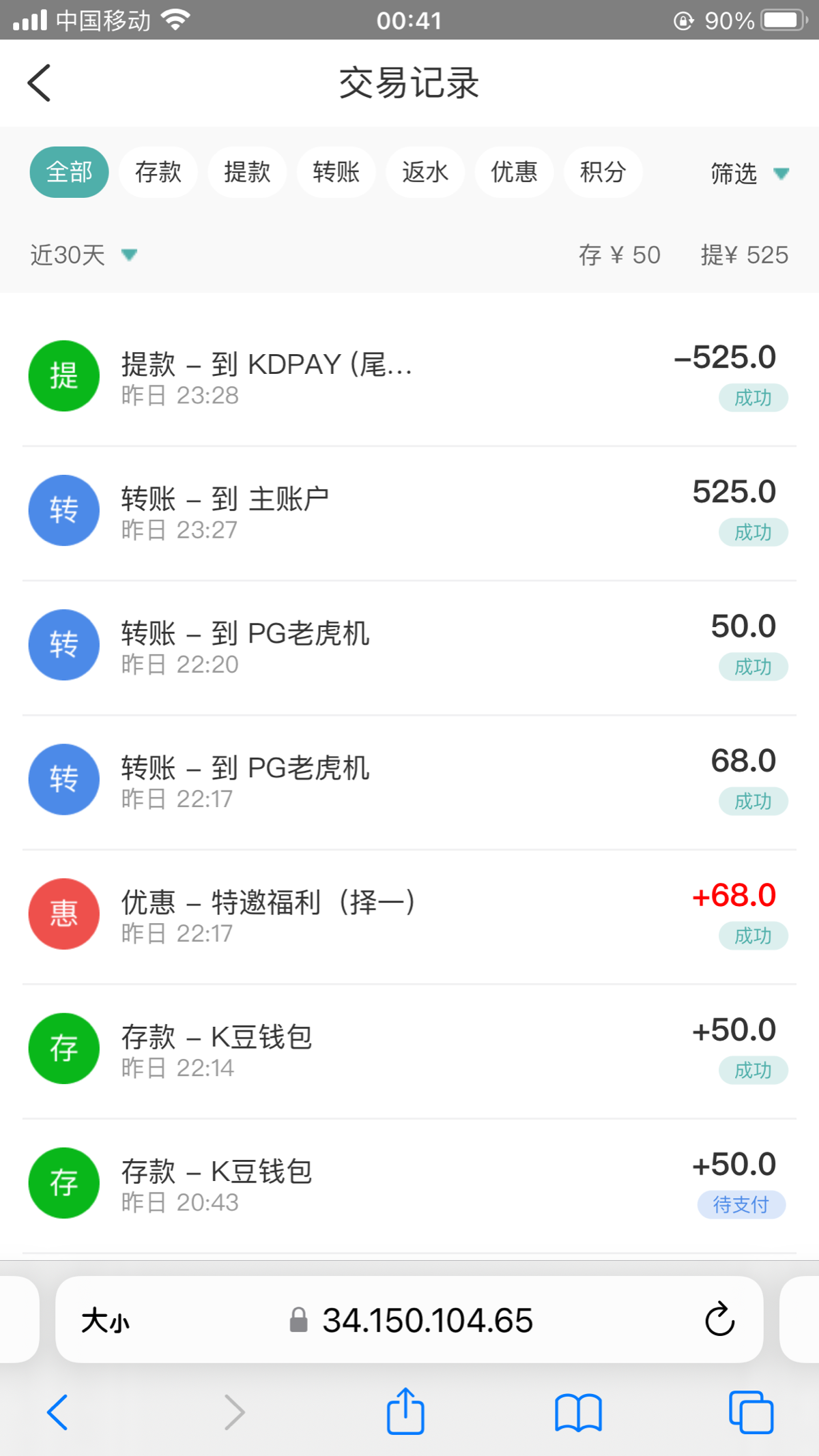Show Safari bookmarks

tap(578, 1412)
